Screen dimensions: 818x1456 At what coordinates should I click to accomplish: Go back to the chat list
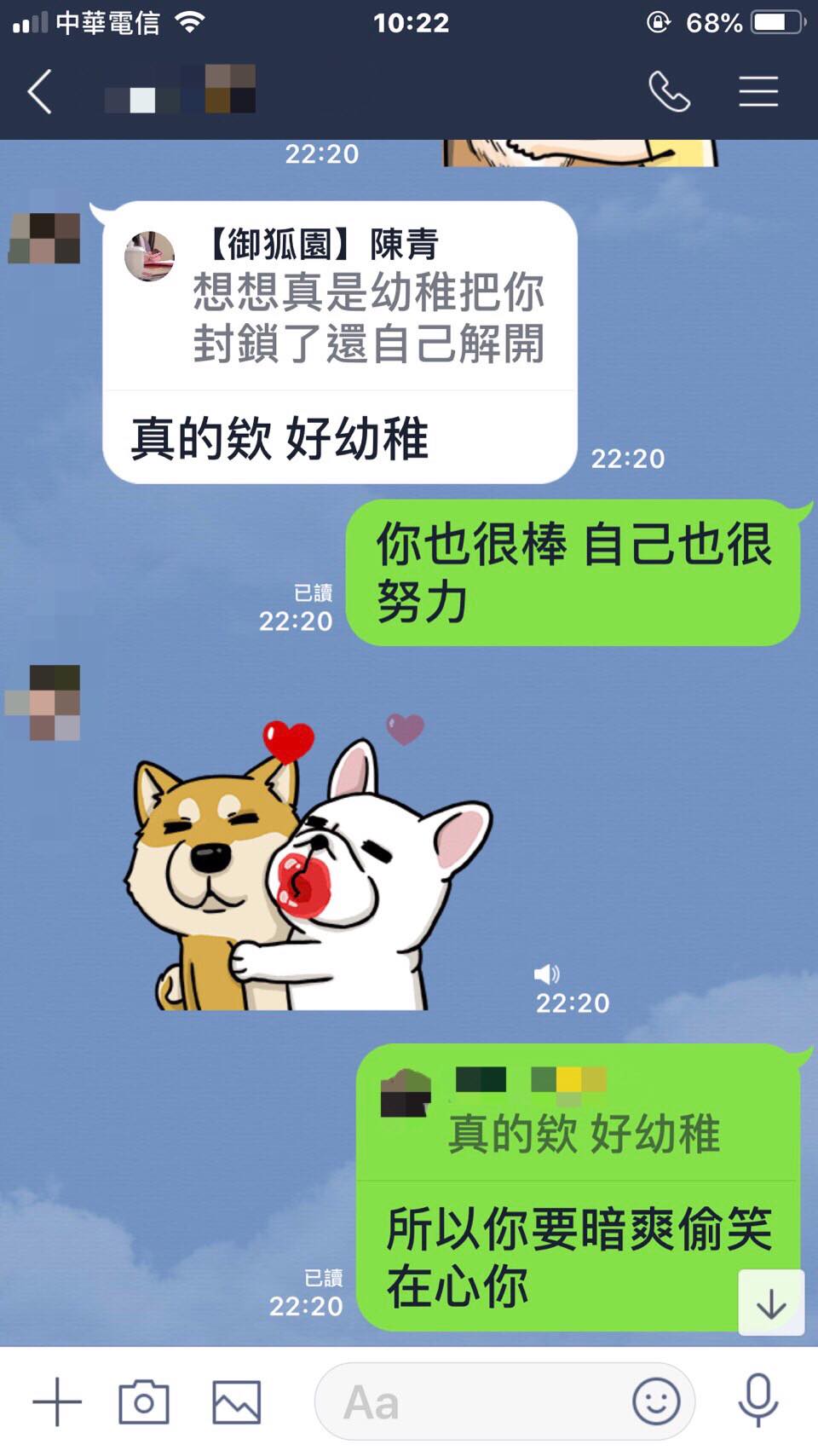click(x=40, y=91)
